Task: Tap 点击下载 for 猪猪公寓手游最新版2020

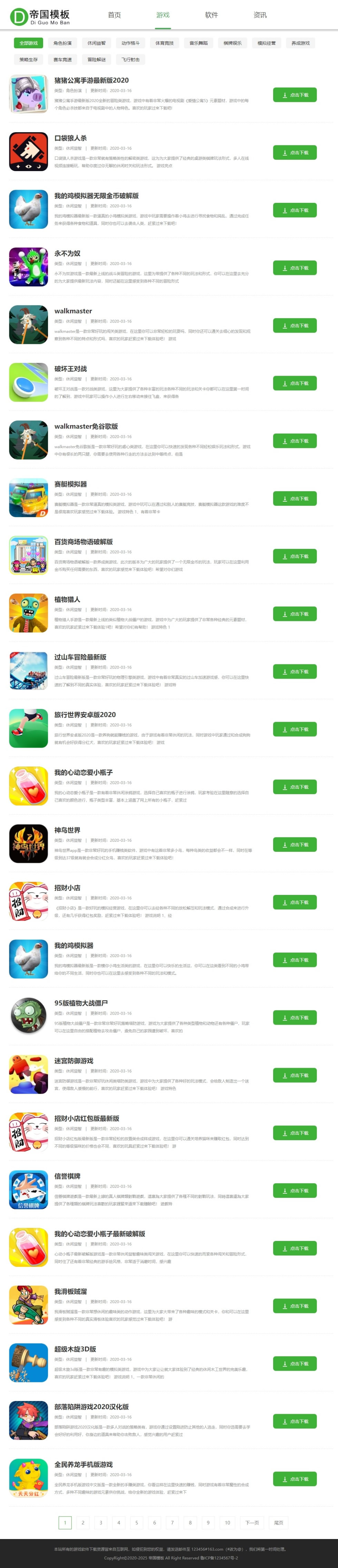Action: pyautogui.click(x=295, y=95)
